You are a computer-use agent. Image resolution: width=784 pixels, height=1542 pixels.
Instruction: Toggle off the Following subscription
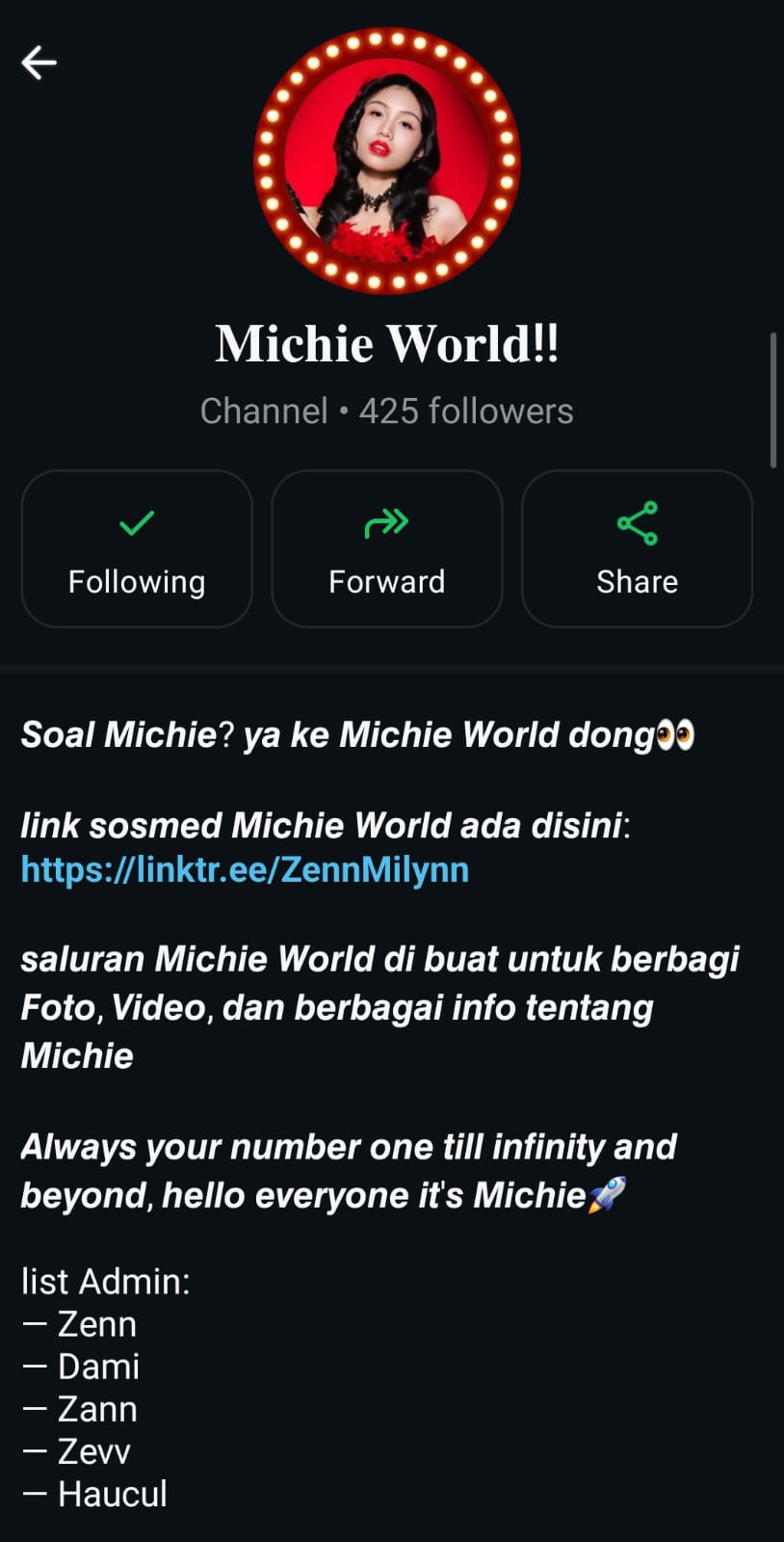(136, 549)
